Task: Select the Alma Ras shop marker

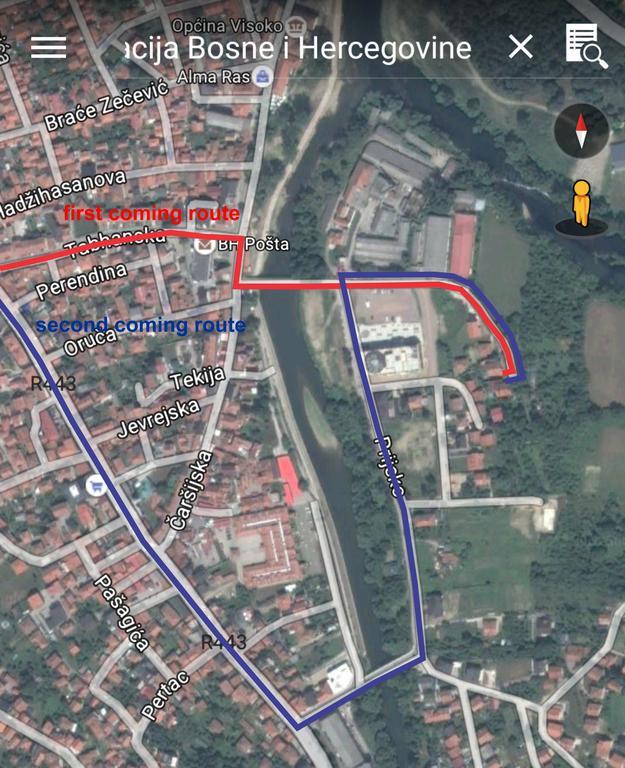Action: 261,77
